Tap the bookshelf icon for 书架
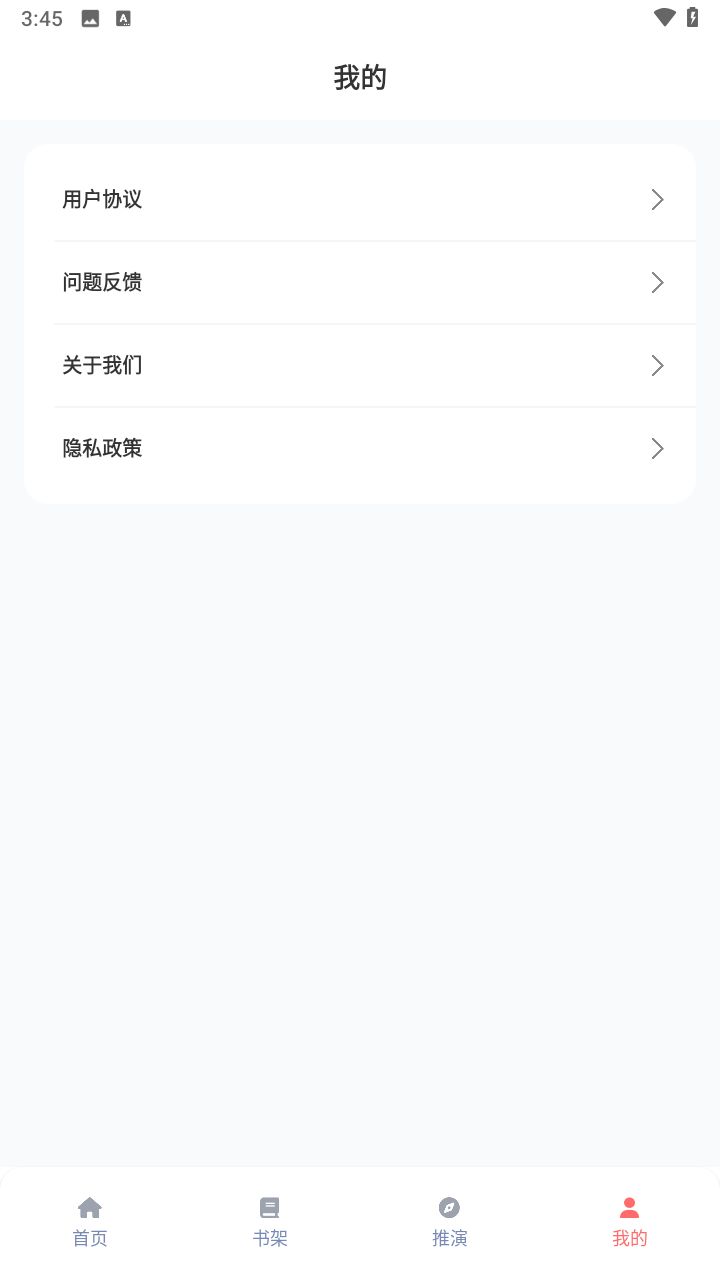The width and height of the screenshot is (720, 1280). point(269,1207)
